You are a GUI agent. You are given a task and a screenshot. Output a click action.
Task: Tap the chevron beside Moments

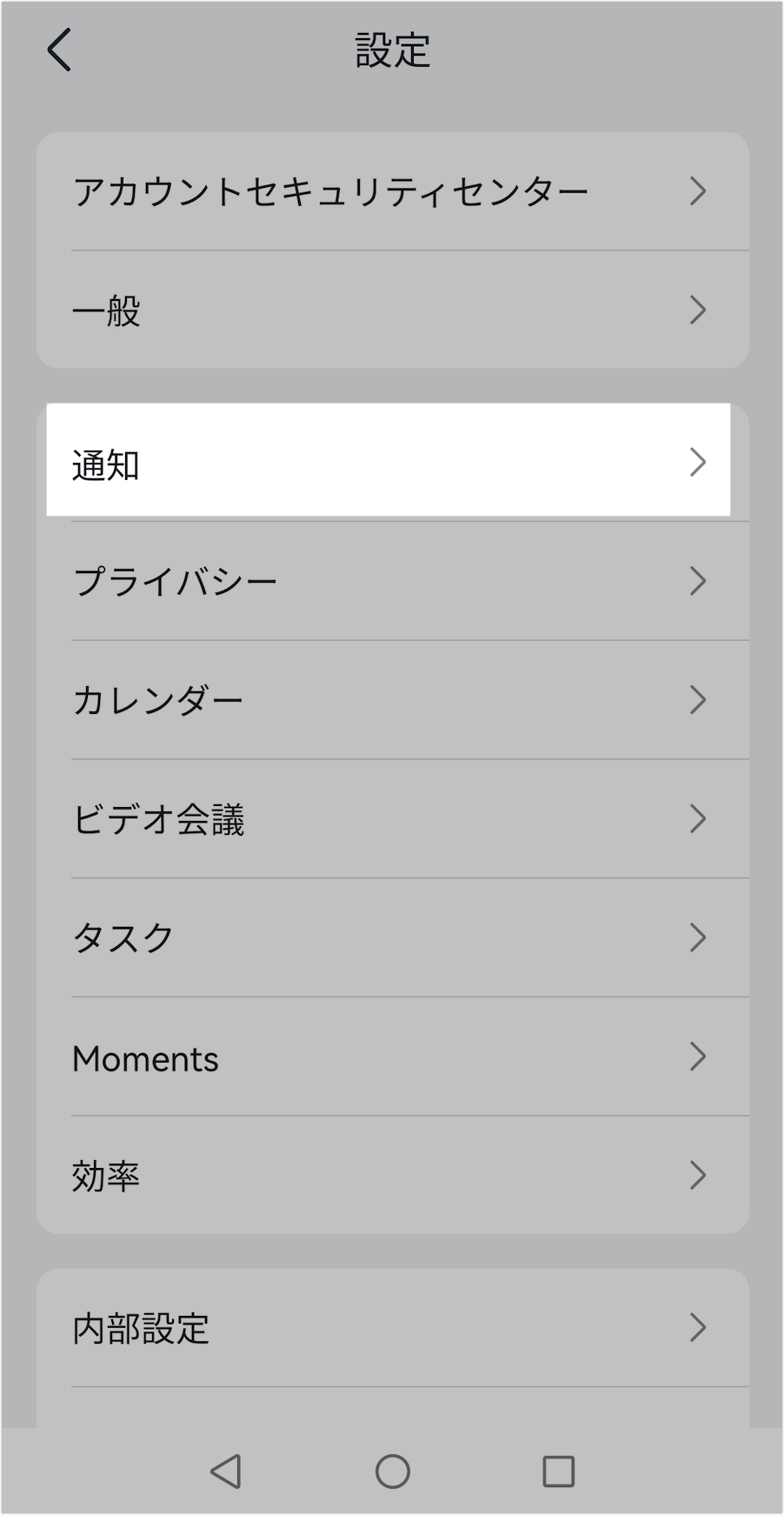[698, 1057]
